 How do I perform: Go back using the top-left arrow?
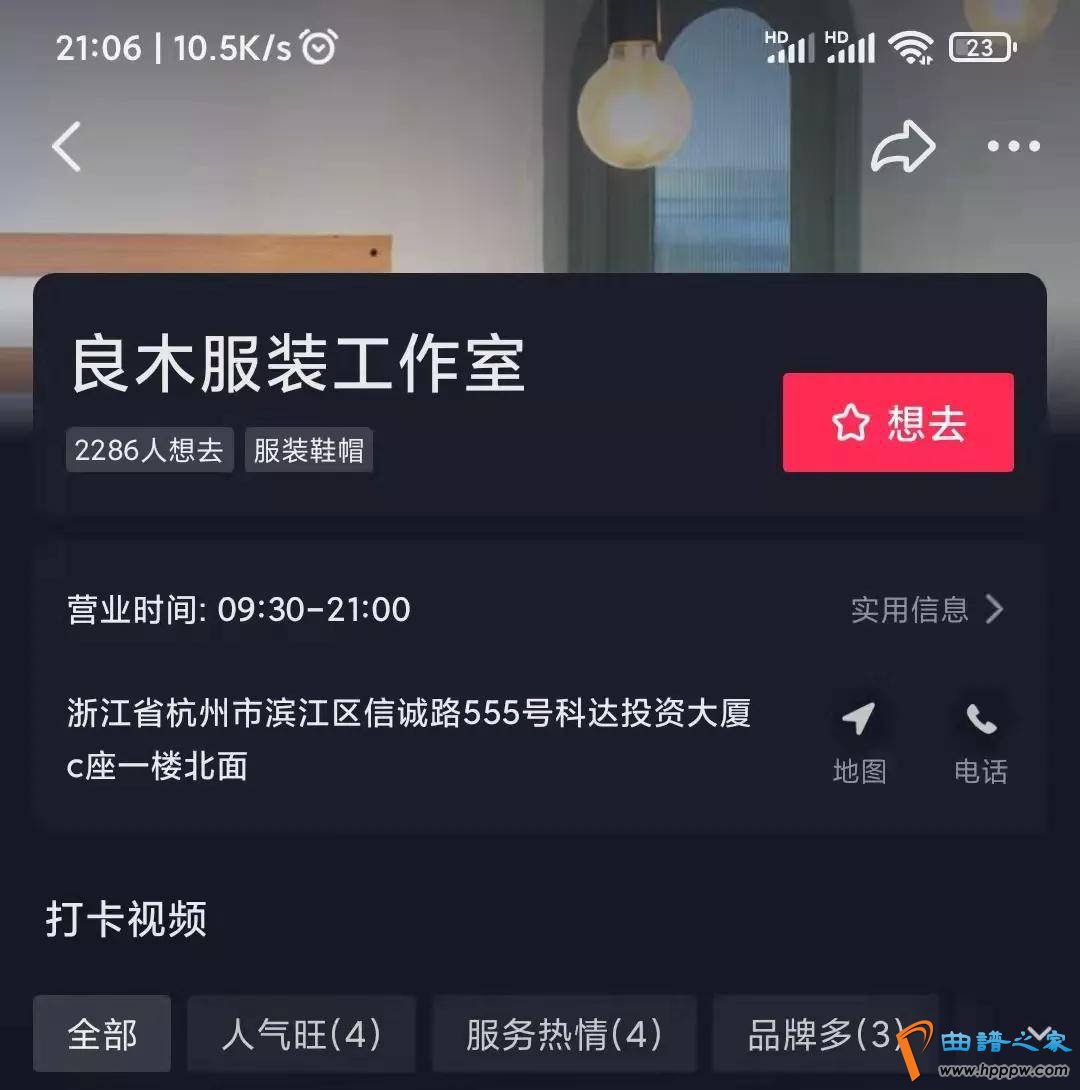pos(67,147)
